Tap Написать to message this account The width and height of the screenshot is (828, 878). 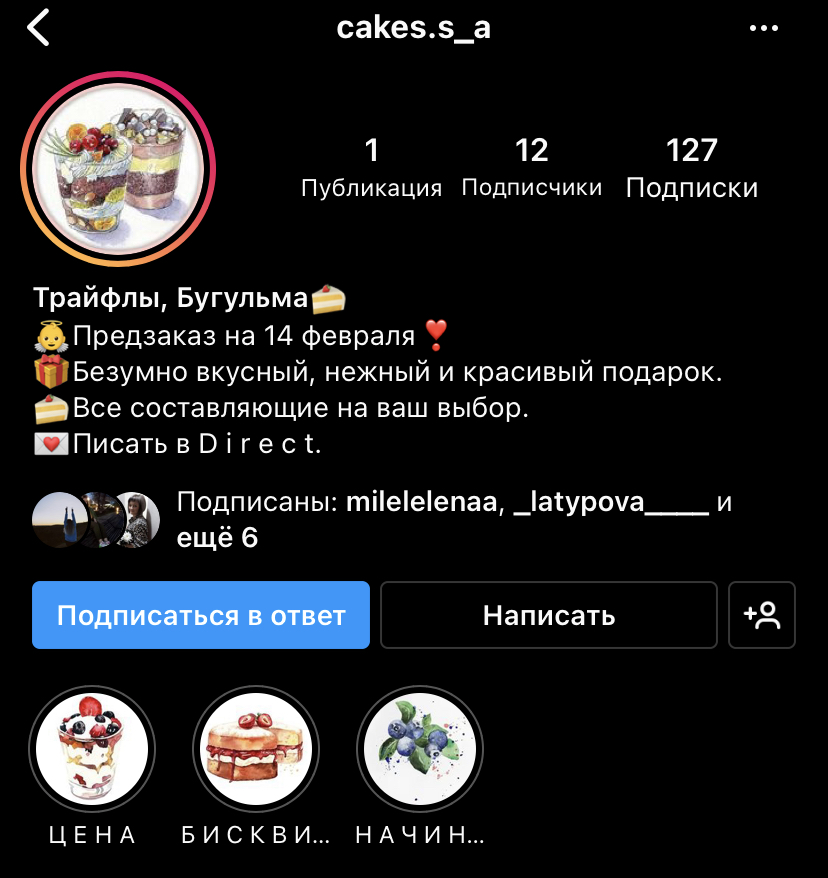point(548,615)
